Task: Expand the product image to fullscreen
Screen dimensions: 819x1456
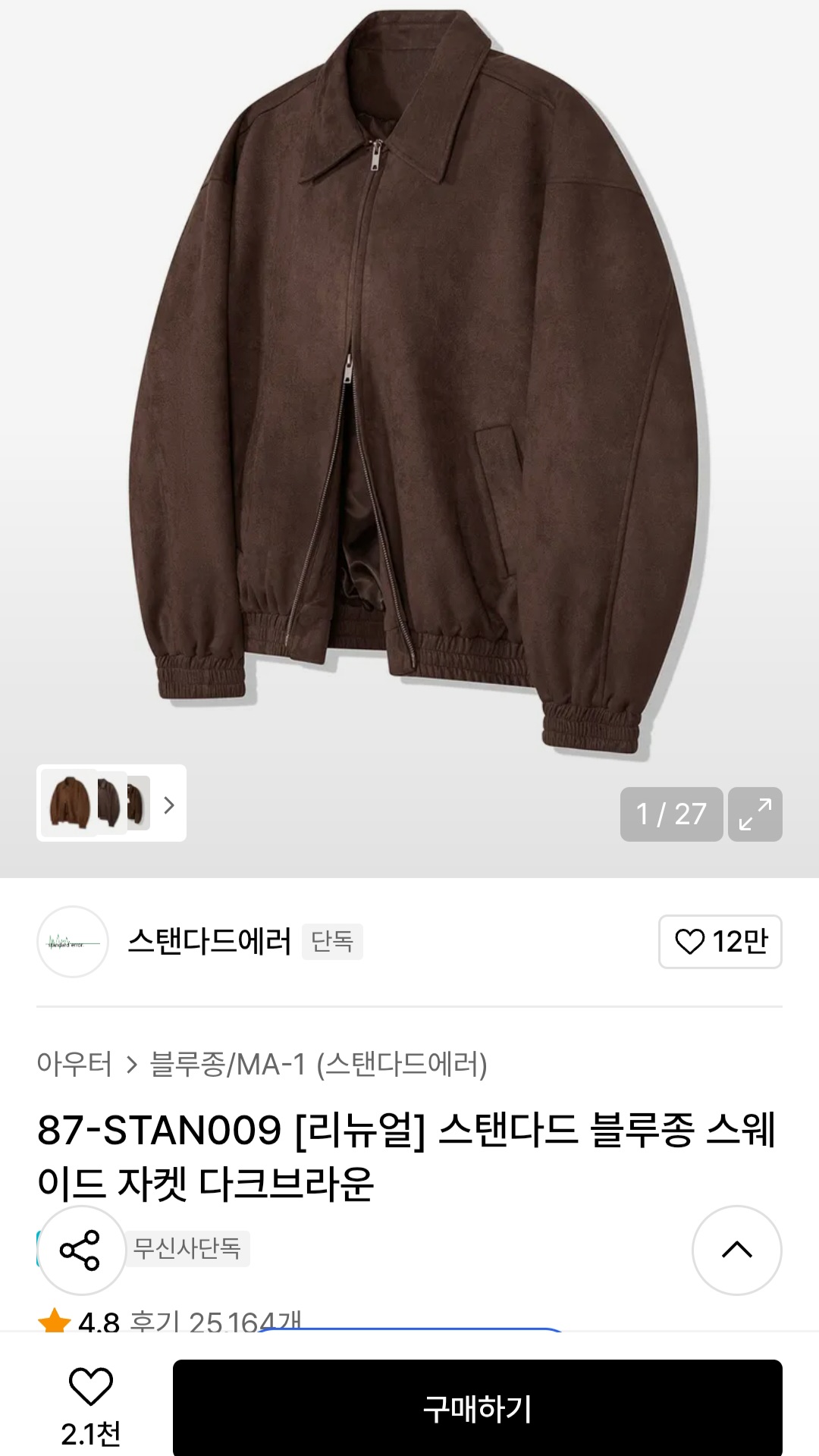Action: [x=755, y=814]
